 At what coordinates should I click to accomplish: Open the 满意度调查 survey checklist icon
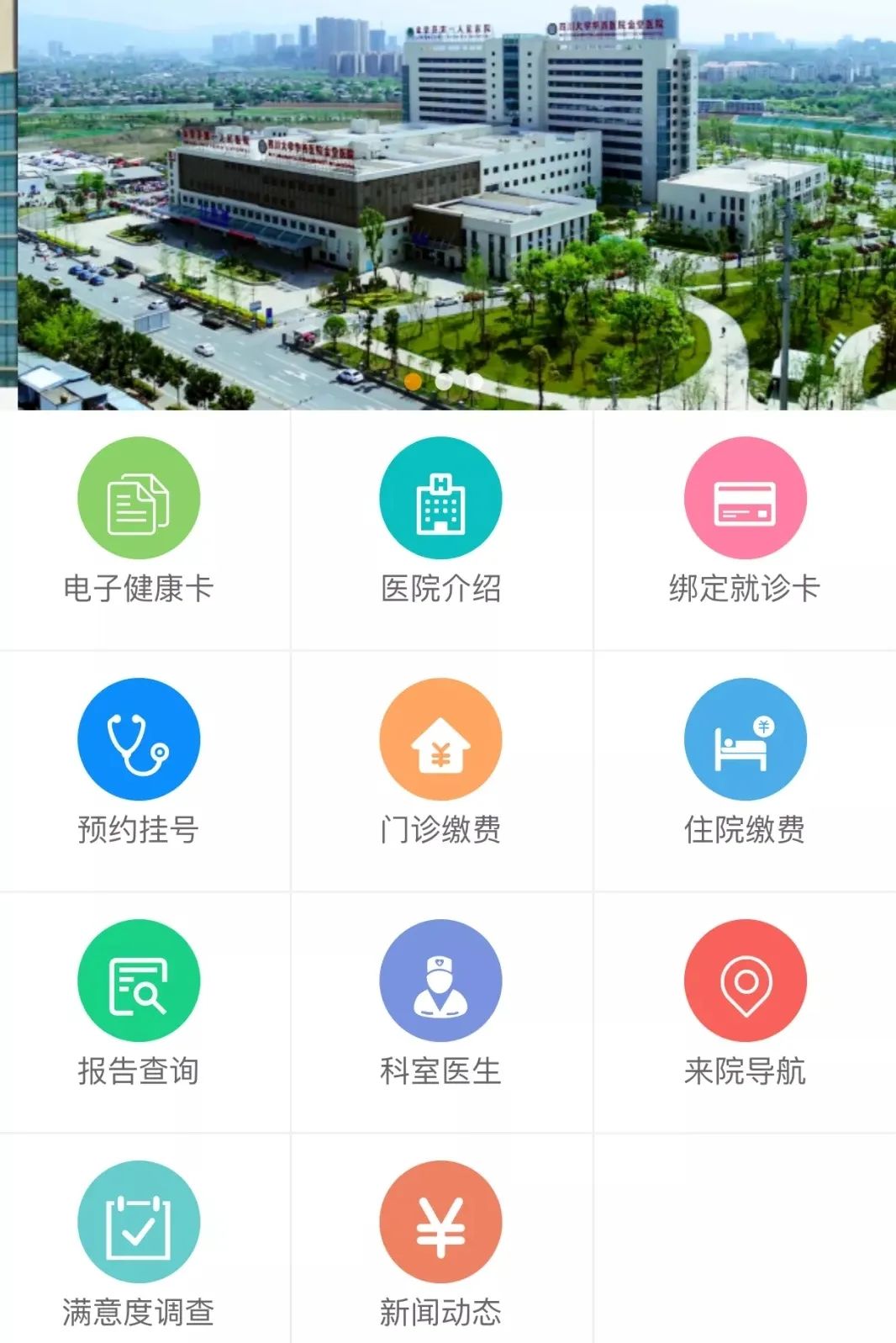(x=139, y=1222)
